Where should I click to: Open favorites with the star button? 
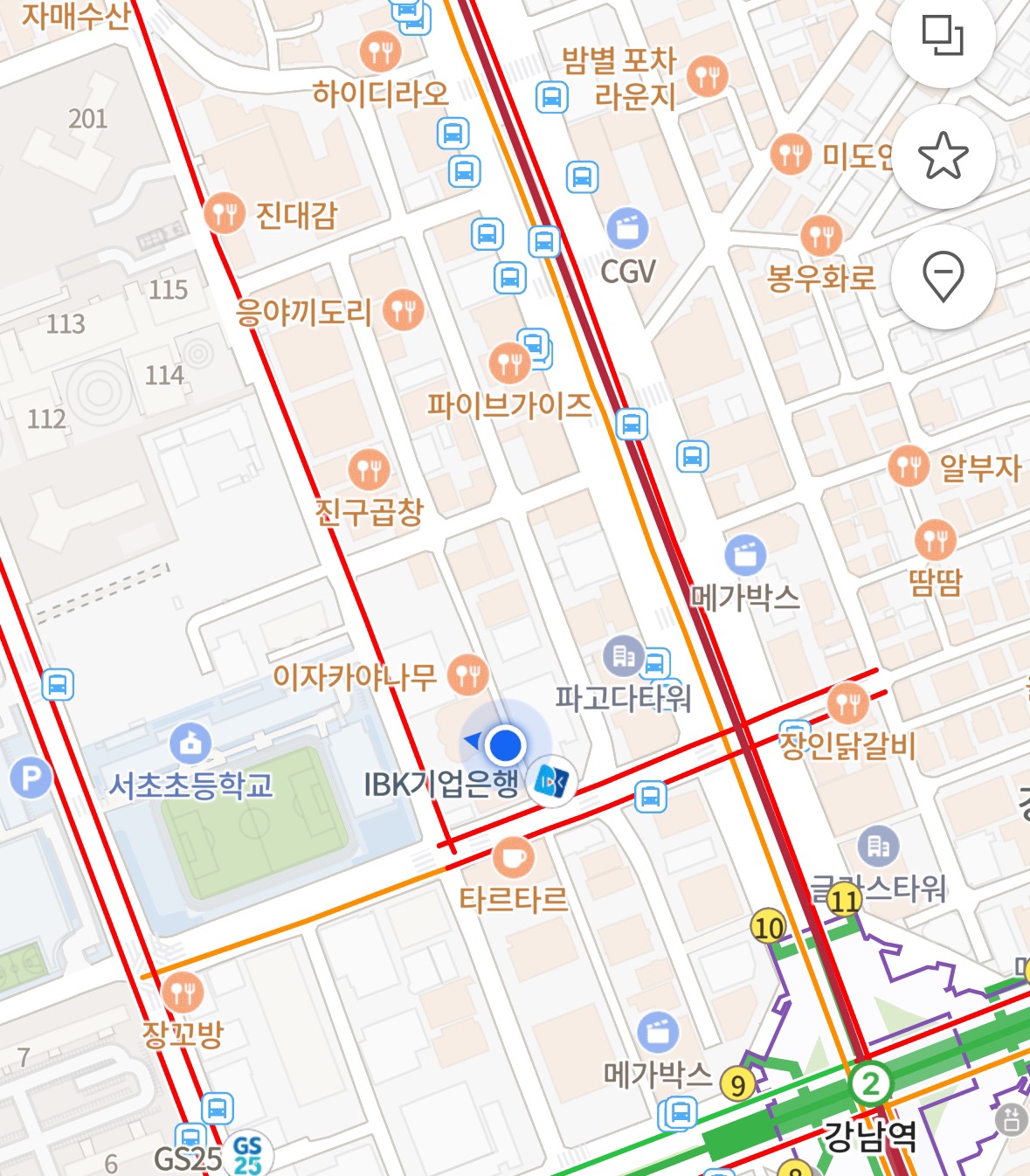point(943,157)
